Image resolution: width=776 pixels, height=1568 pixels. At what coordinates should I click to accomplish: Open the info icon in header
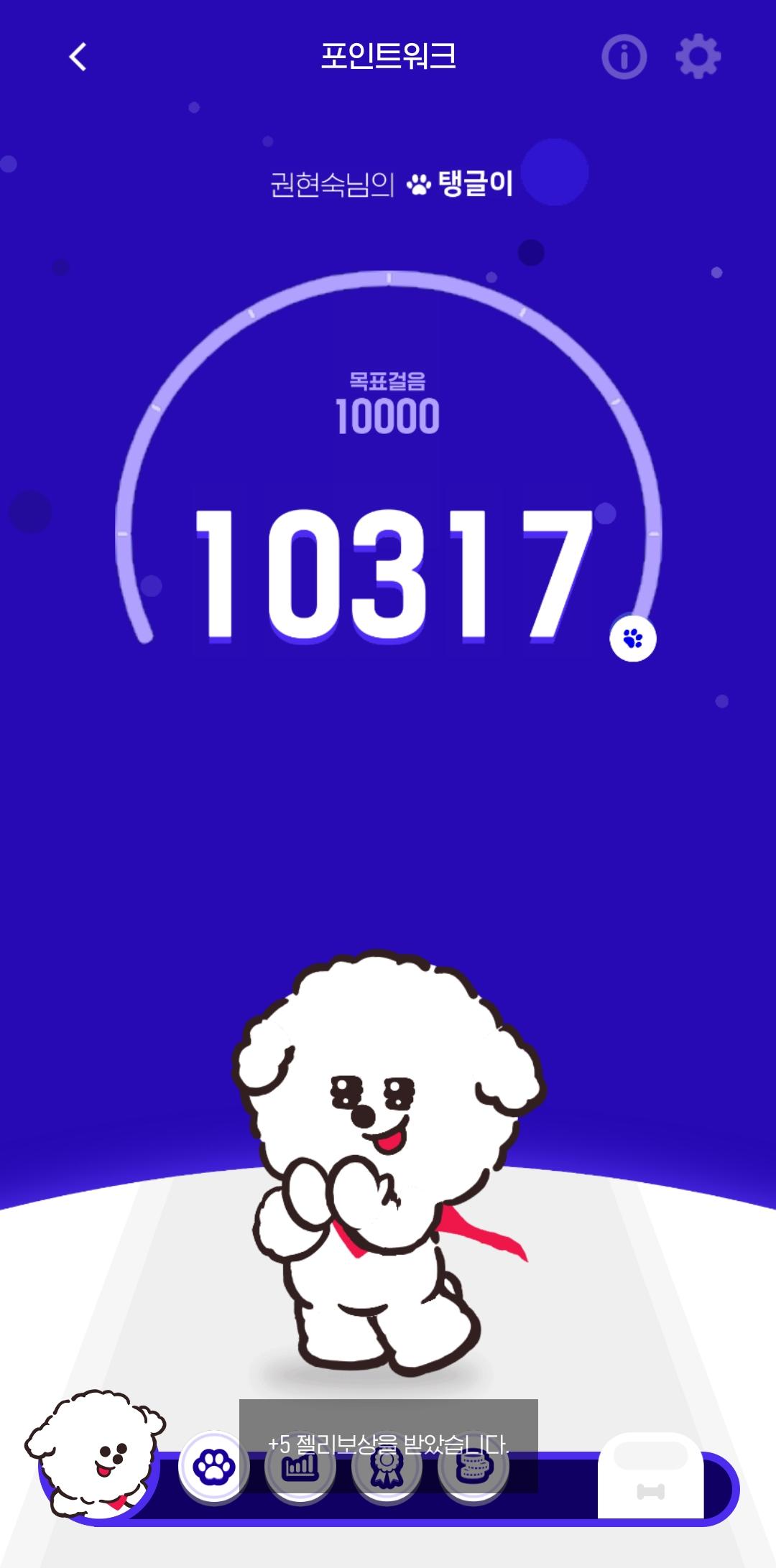[624, 57]
